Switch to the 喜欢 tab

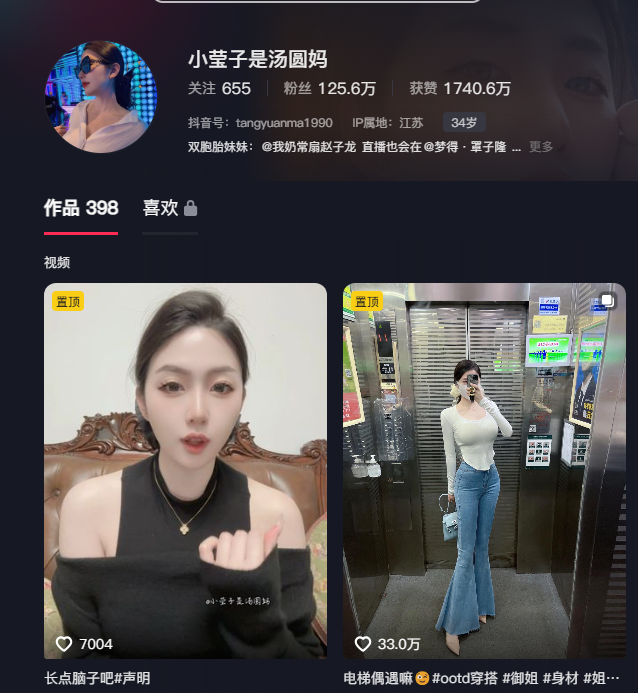tap(169, 208)
